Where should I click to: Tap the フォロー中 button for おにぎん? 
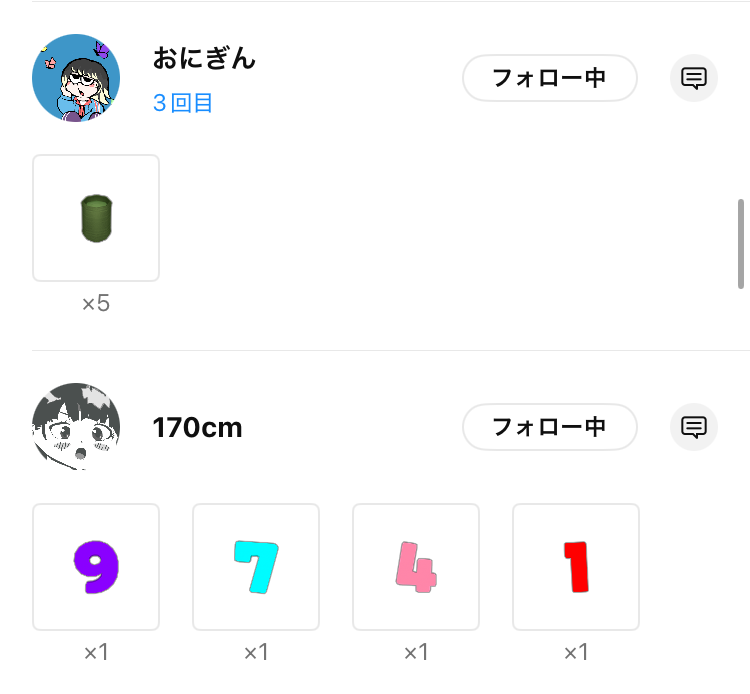549,78
